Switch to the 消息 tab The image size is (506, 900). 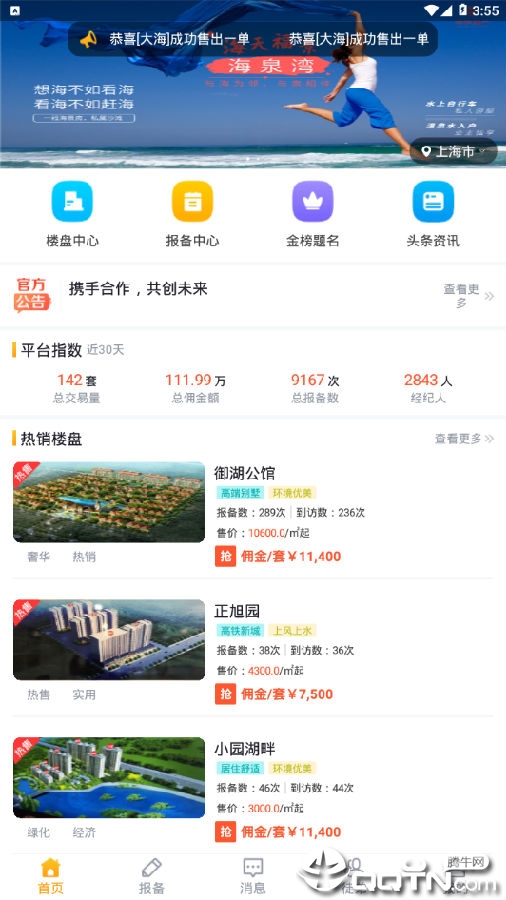point(253,876)
